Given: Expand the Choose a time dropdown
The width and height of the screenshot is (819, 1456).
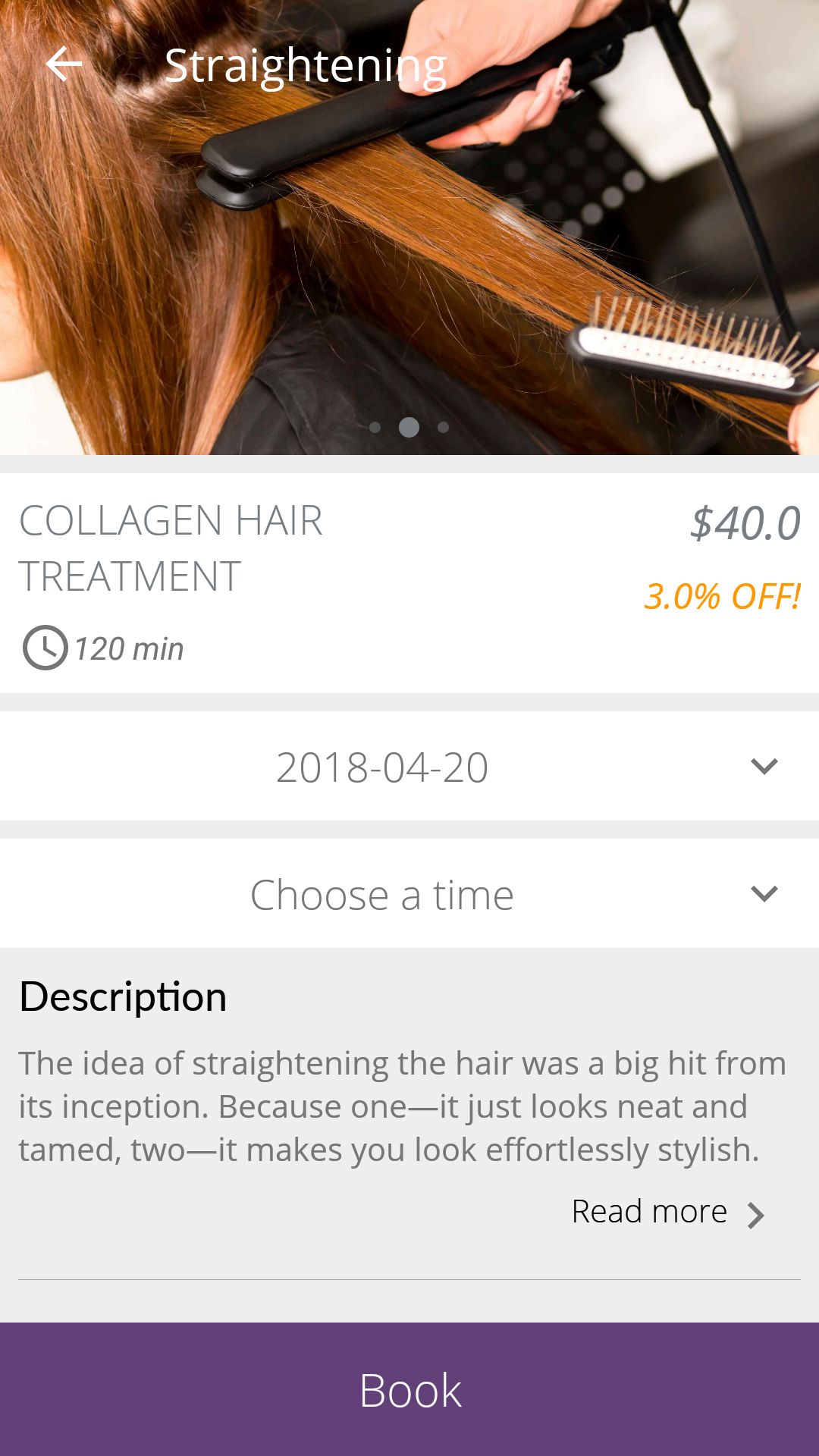Looking at the screenshot, I should point(409,894).
